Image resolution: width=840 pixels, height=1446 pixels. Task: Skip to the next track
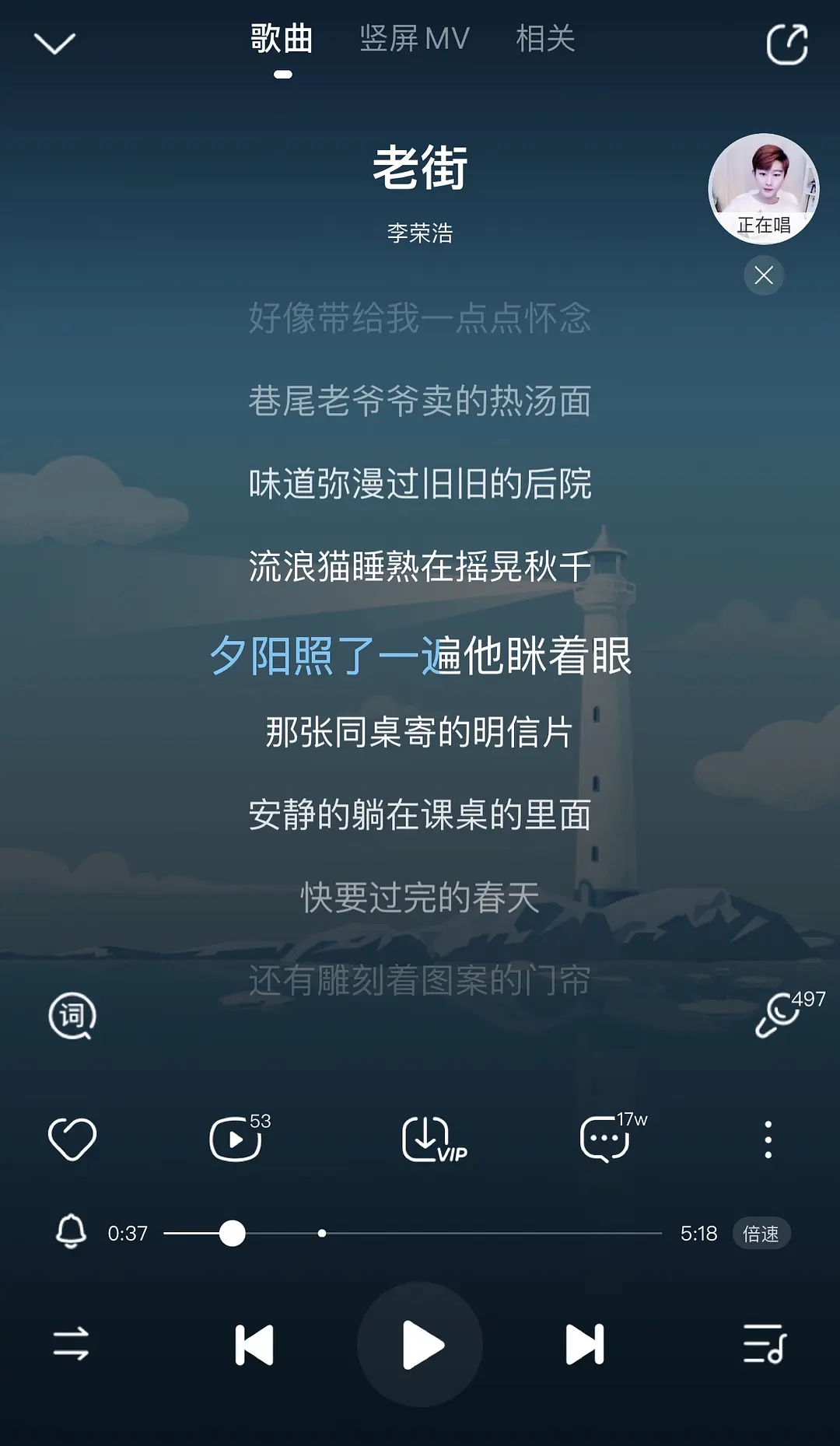585,1344
